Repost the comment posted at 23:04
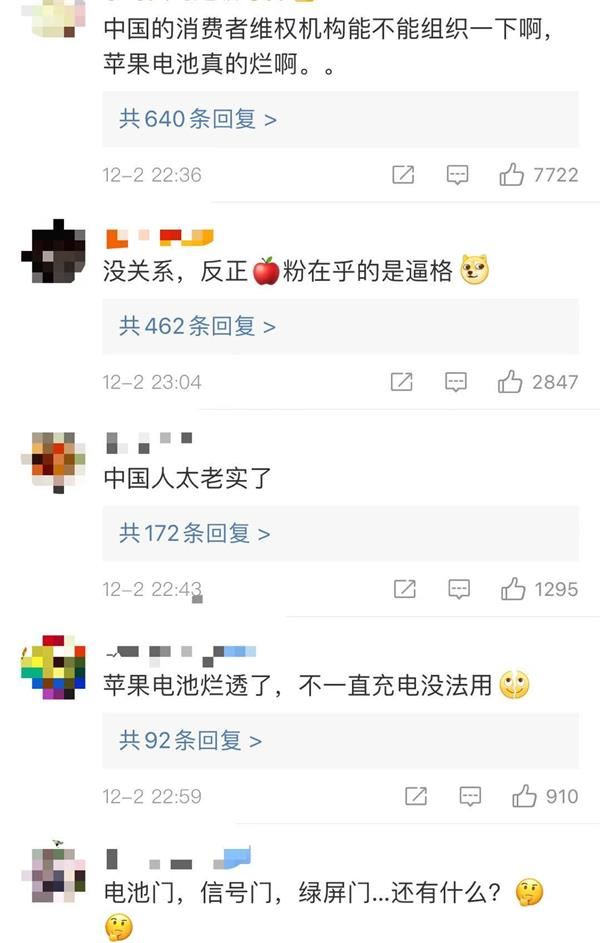 [401, 382]
